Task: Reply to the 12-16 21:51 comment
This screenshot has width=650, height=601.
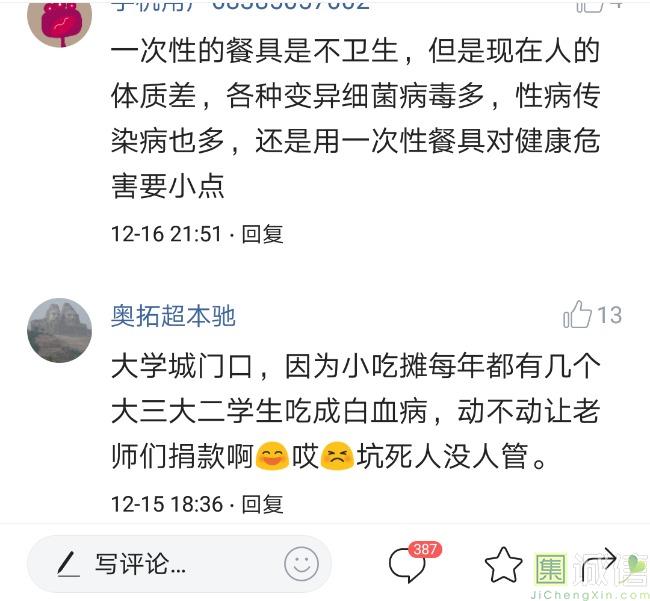Action: [263, 234]
